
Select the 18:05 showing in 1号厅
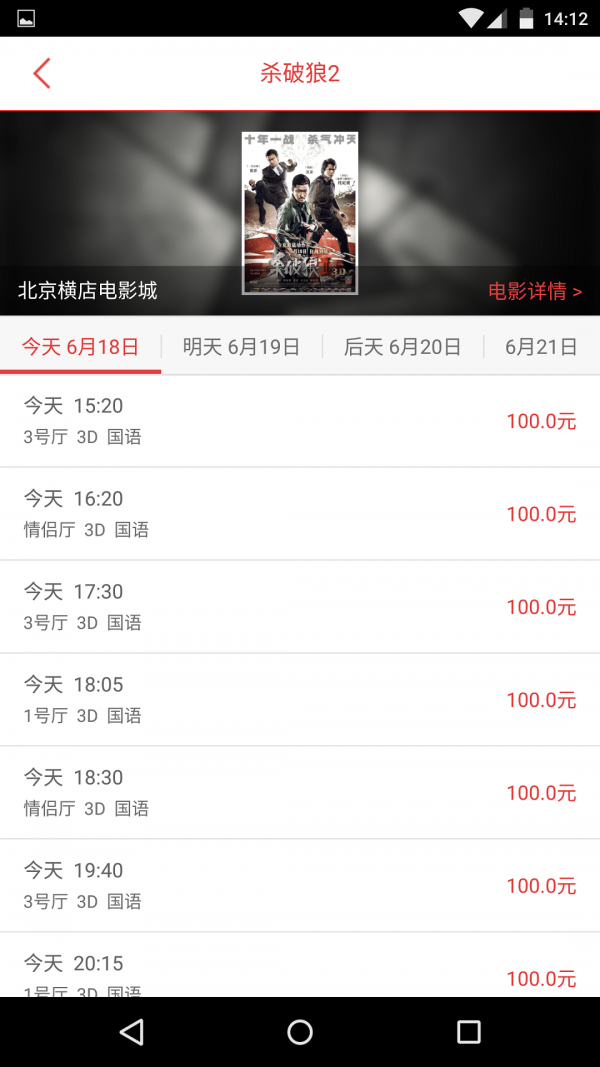click(x=300, y=700)
